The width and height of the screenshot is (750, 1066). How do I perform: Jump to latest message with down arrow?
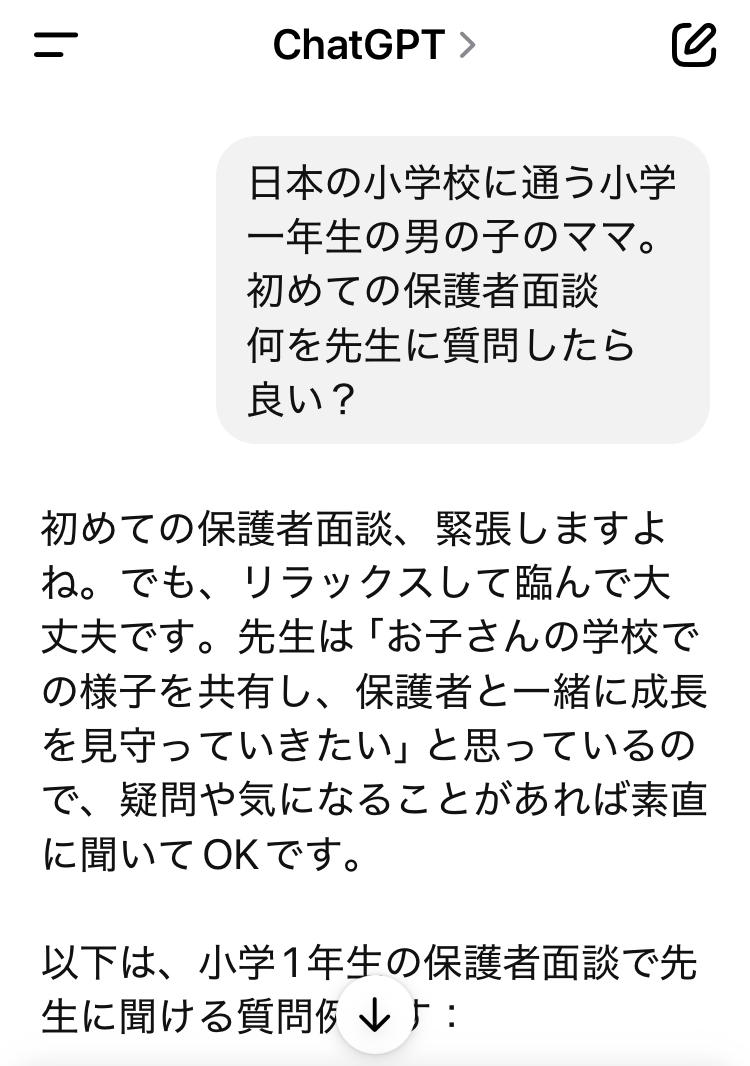pyautogui.click(x=375, y=1015)
